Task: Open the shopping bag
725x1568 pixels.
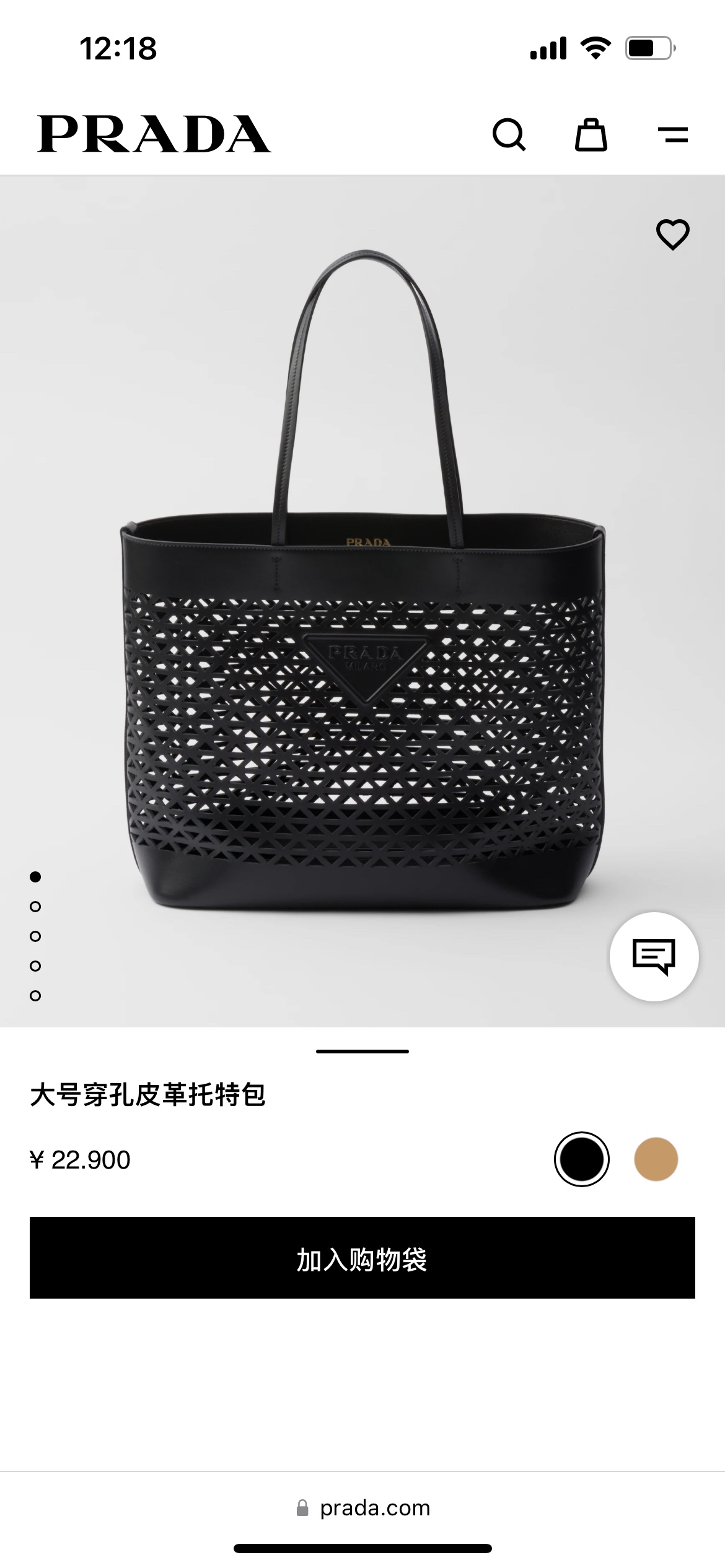Action: [591, 134]
